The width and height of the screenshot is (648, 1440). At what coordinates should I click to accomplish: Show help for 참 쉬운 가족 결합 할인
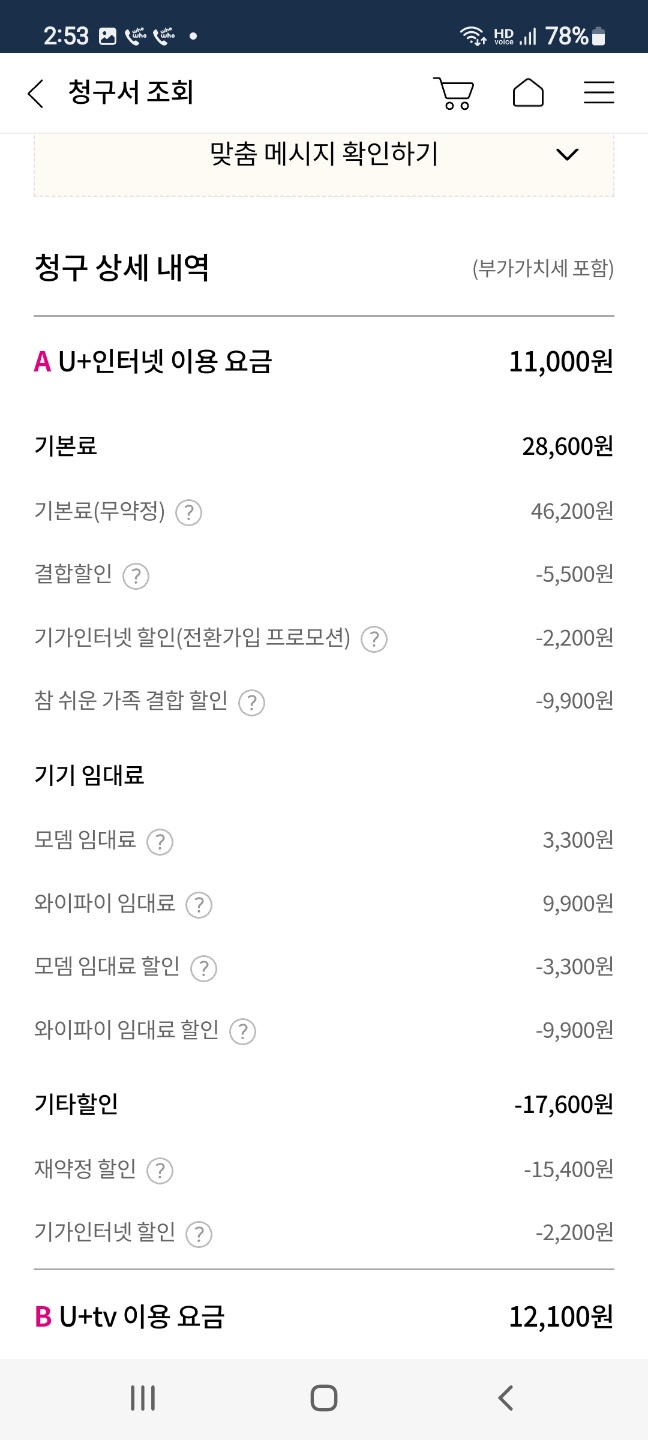click(x=251, y=703)
